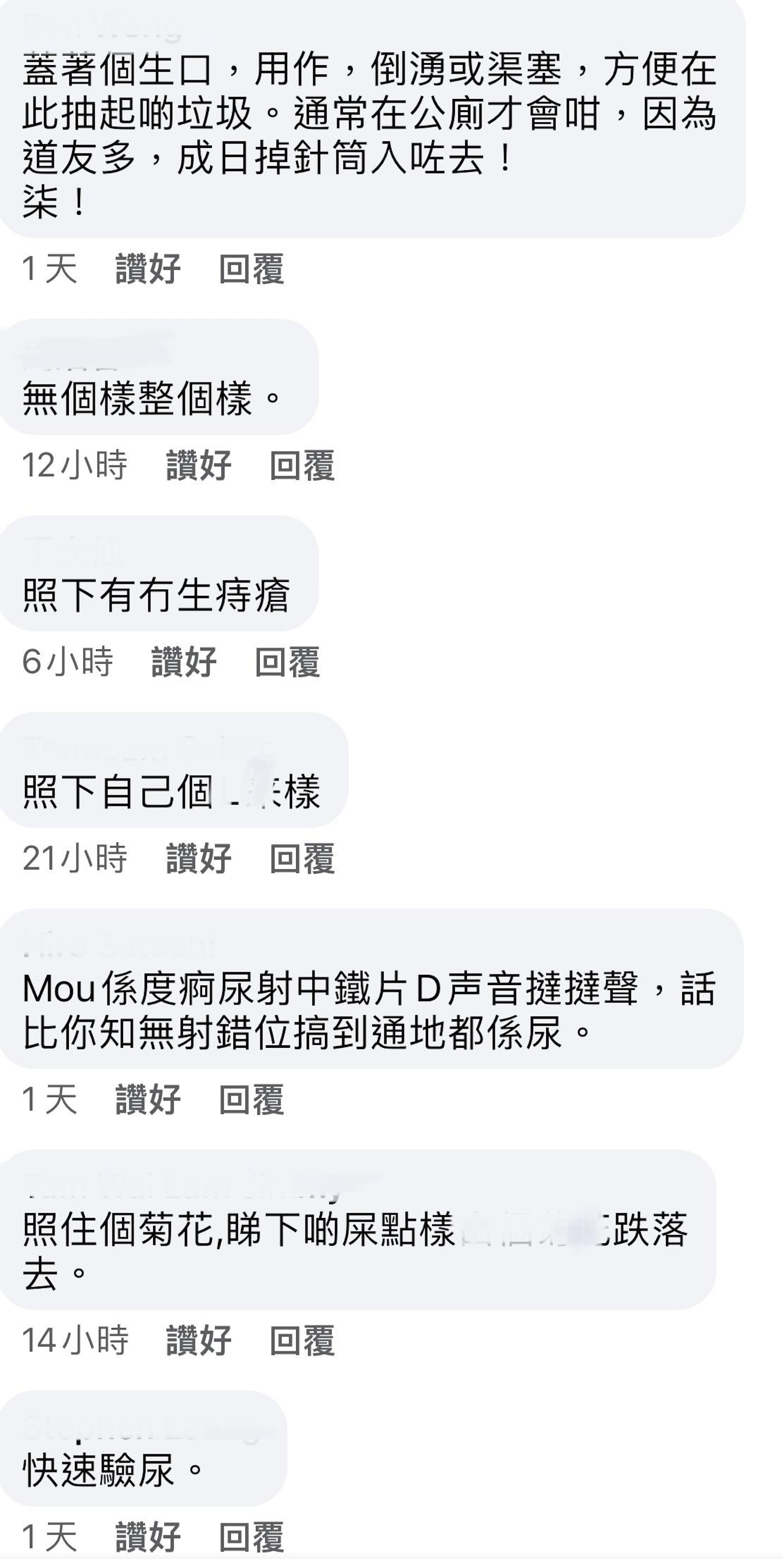Reply to the comment starting with 照下自己個
The image size is (782, 1568).
pos(302,858)
